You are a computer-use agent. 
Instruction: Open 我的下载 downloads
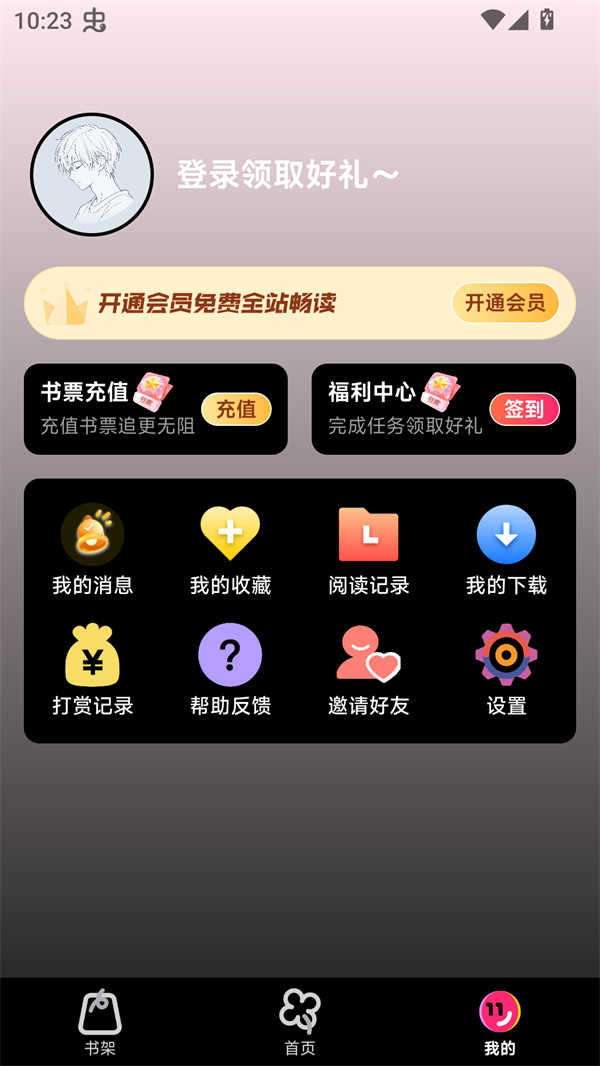[506, 550]
